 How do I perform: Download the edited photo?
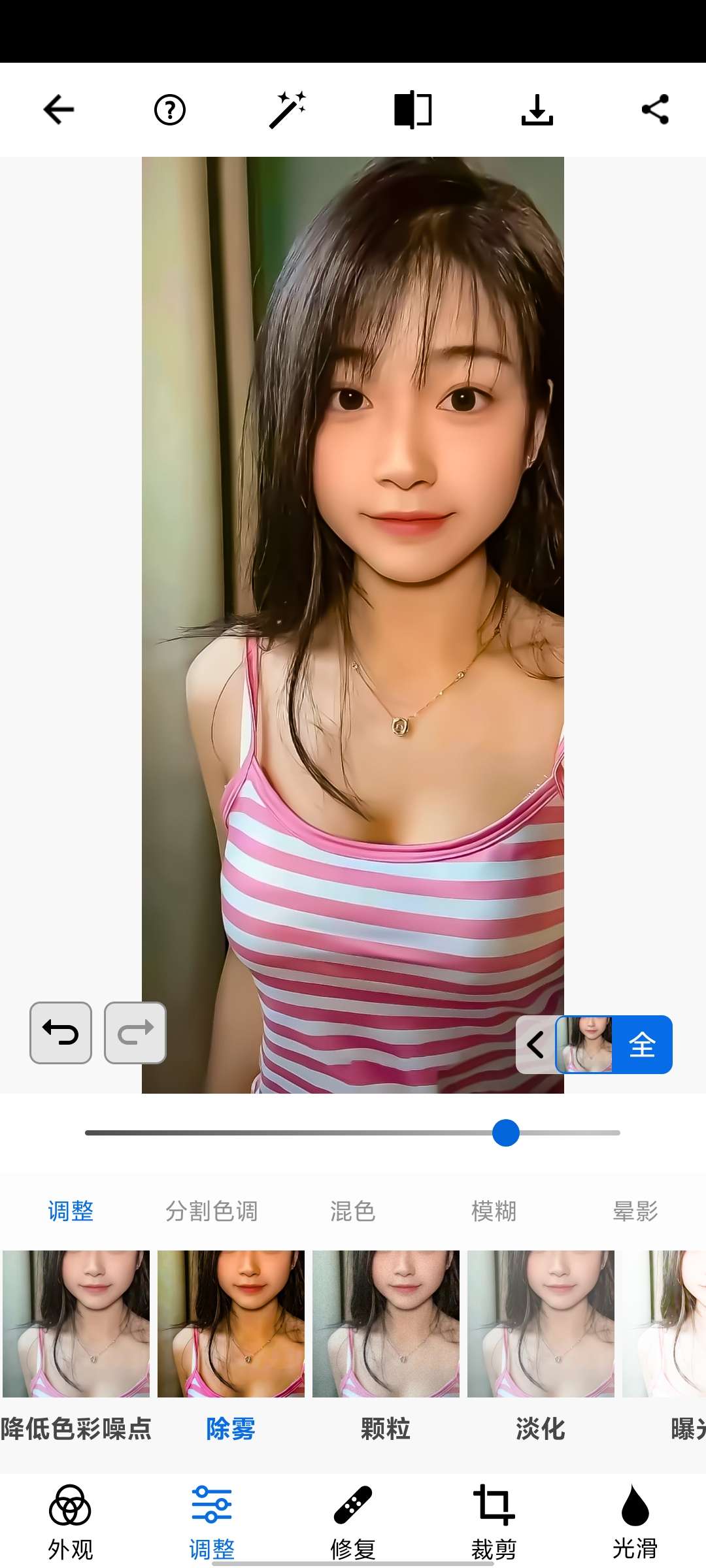(x=537, y=110)
